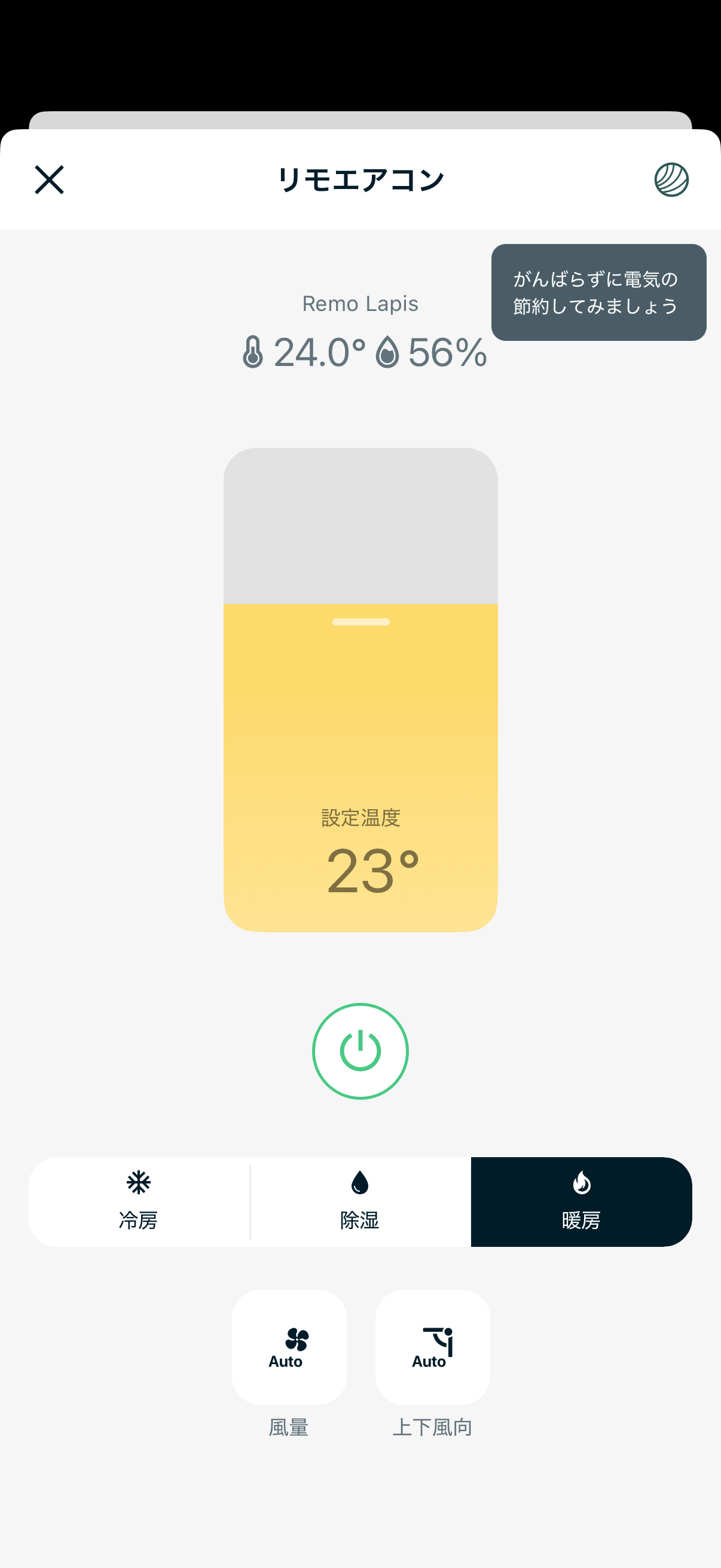Open the 上下風向 setting panel

pyautogui.click(x=432, y=1347)
